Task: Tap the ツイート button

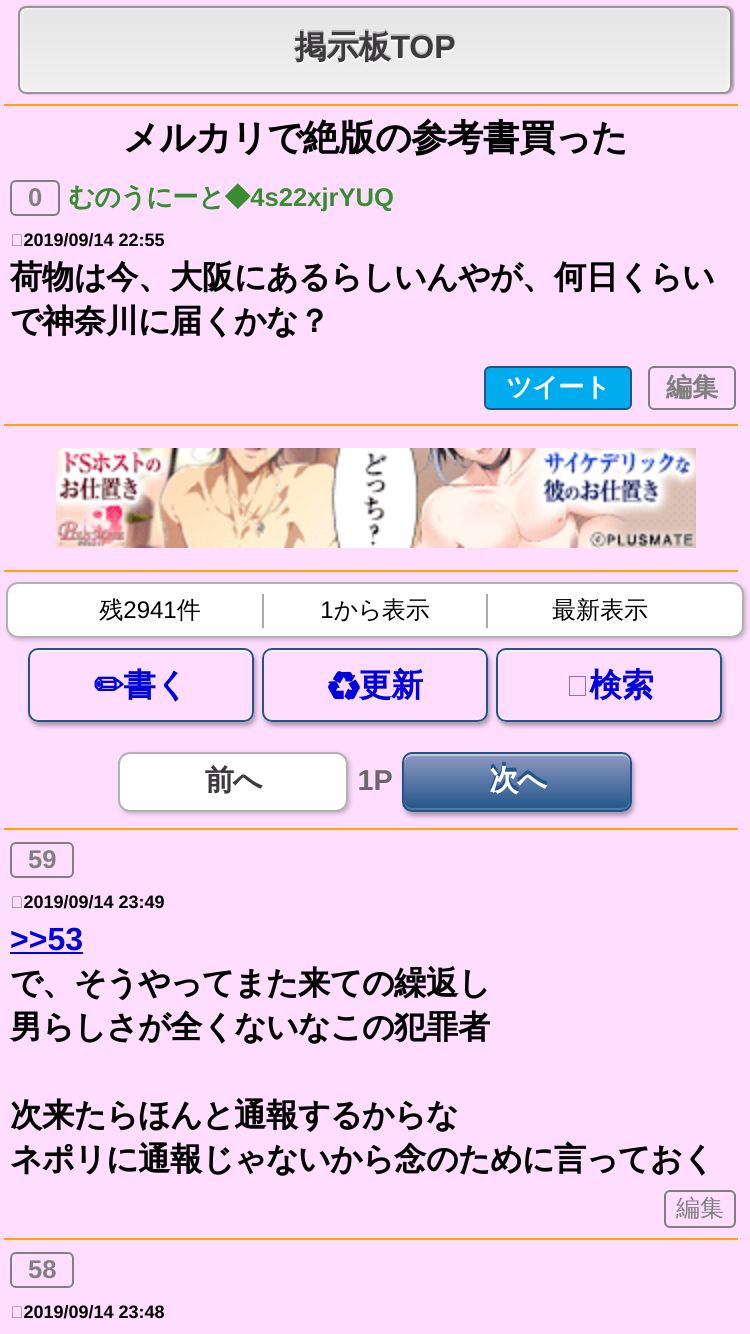Action: click(558, 388)
